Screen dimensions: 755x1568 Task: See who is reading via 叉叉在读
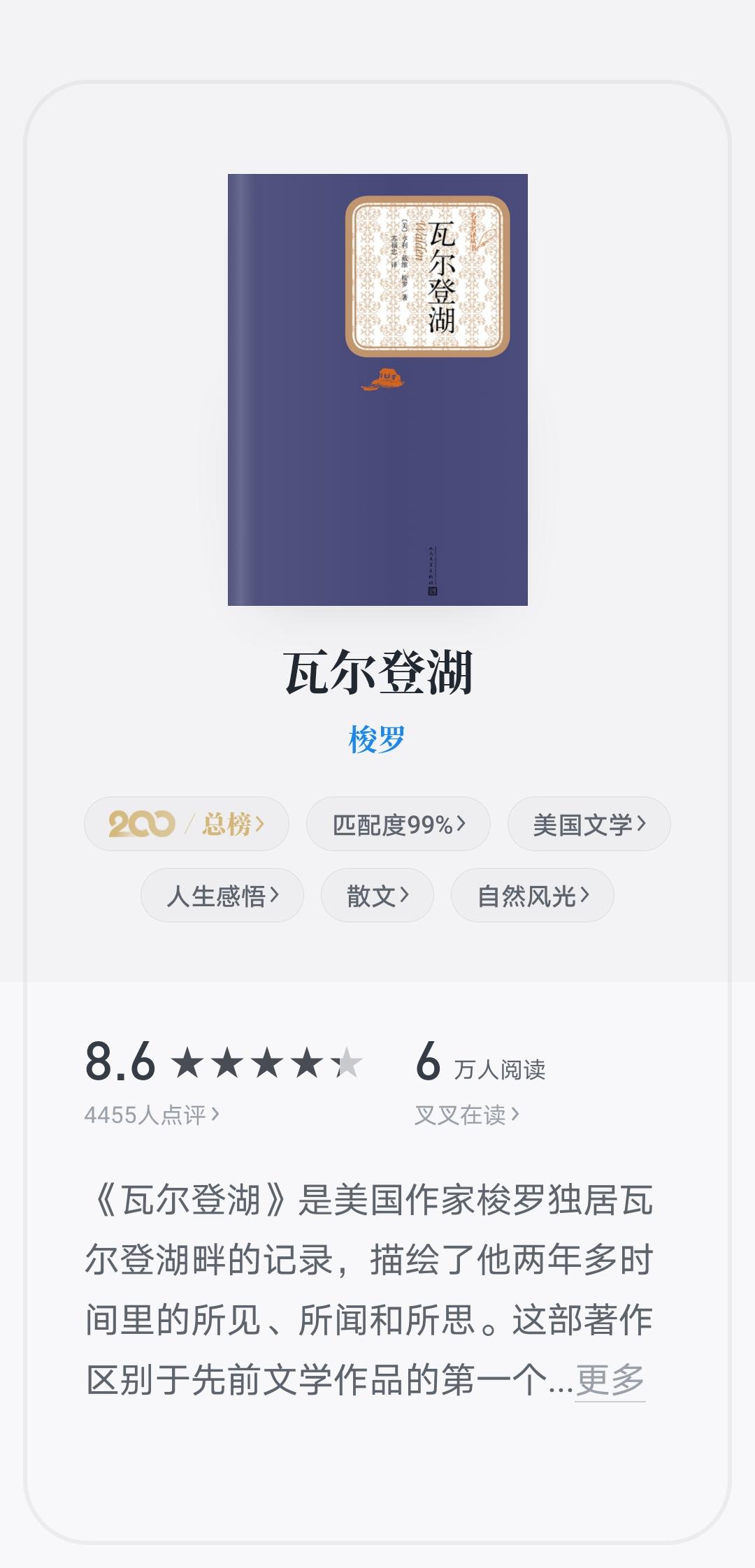pos(467,1115)
